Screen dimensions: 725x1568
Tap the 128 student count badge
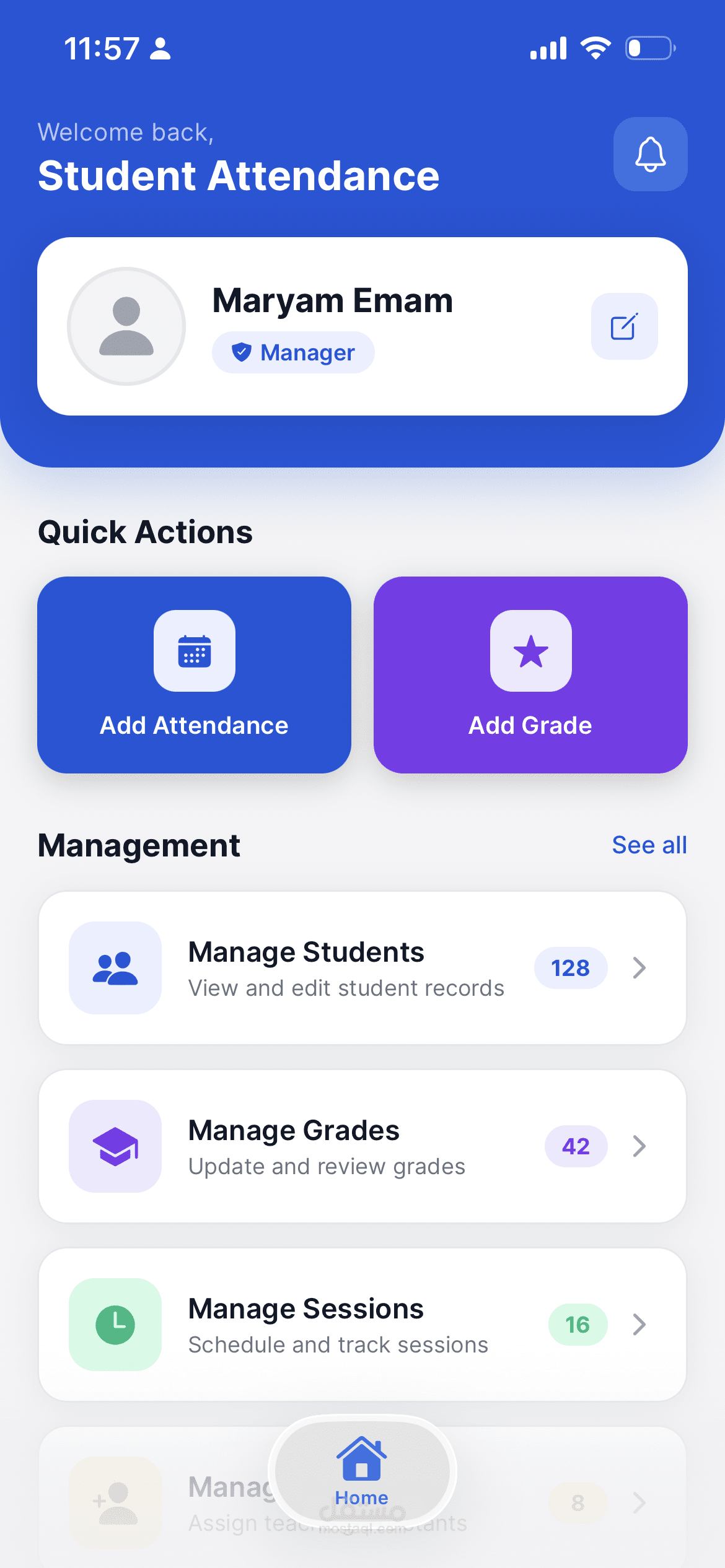[569, 968]
